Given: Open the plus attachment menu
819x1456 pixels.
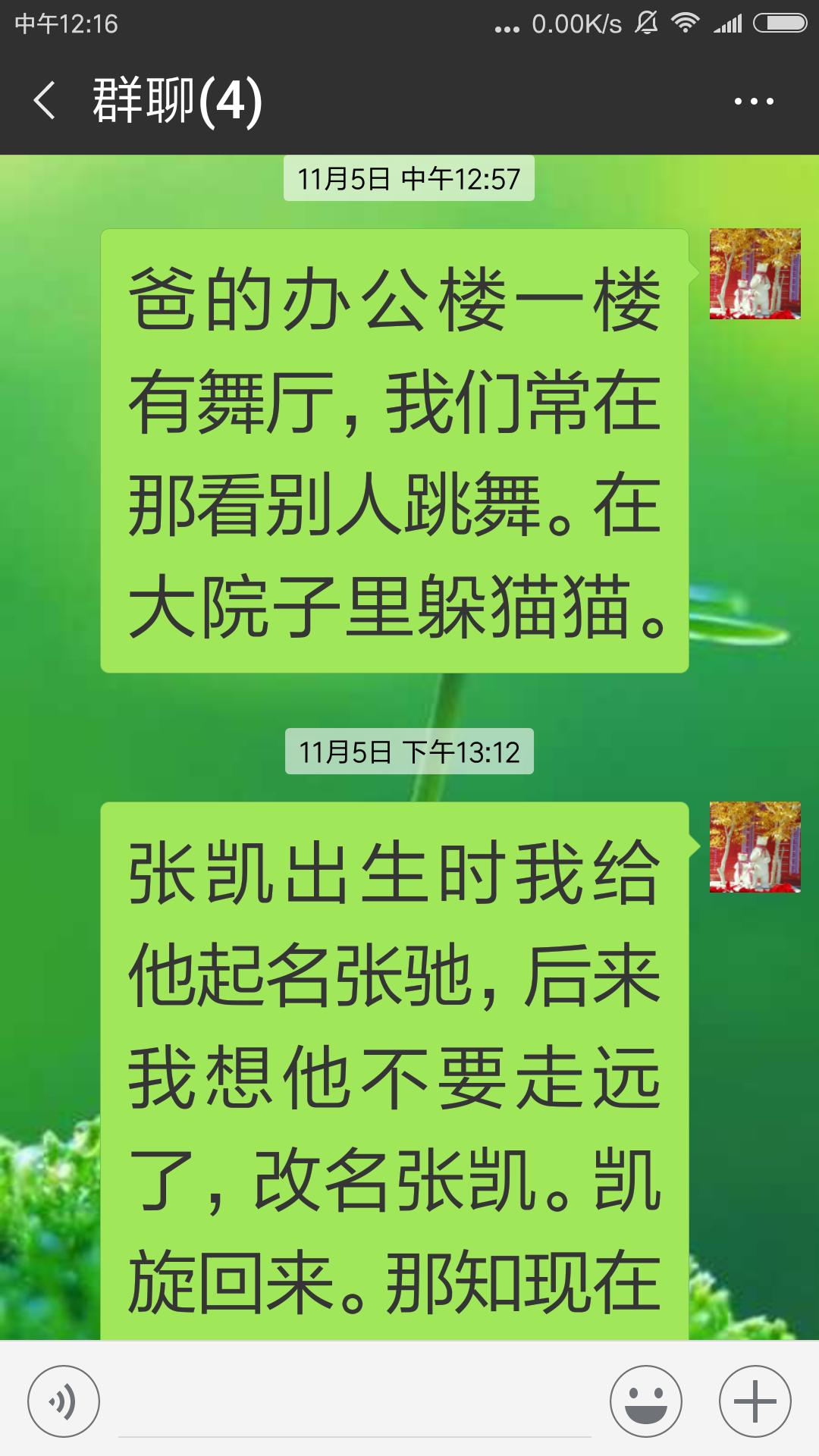Looking at the screenshot, I should (755, 1401).
